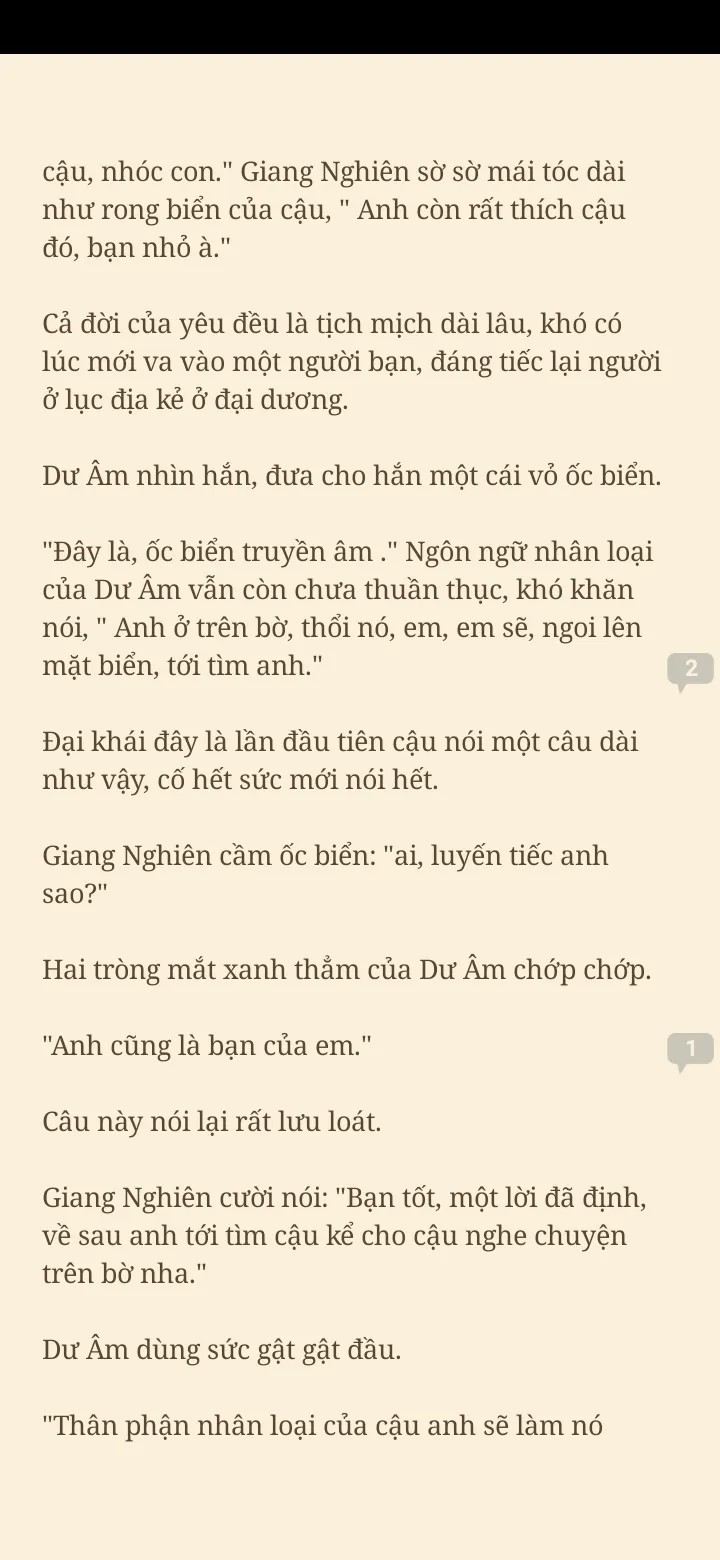Open the comment bubble showing 2 comments
This screenshot has height=1560, width=720.
tap(690, 669)
